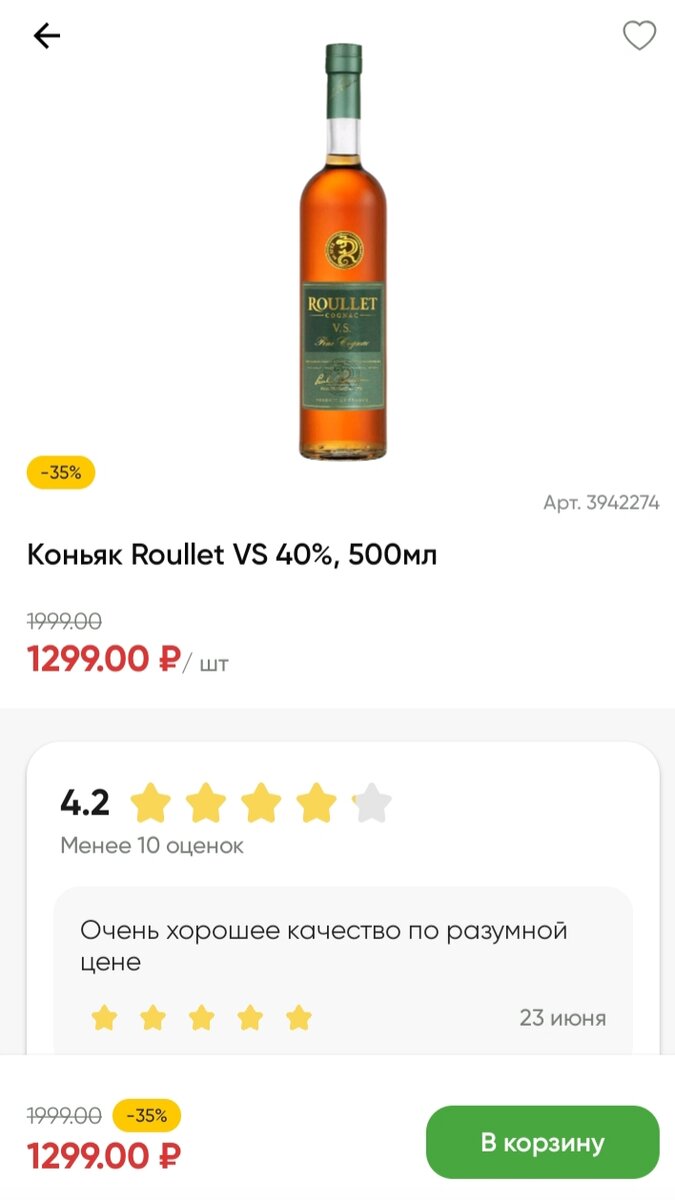Add the cognac to favorites with the heart

(639, 36)
